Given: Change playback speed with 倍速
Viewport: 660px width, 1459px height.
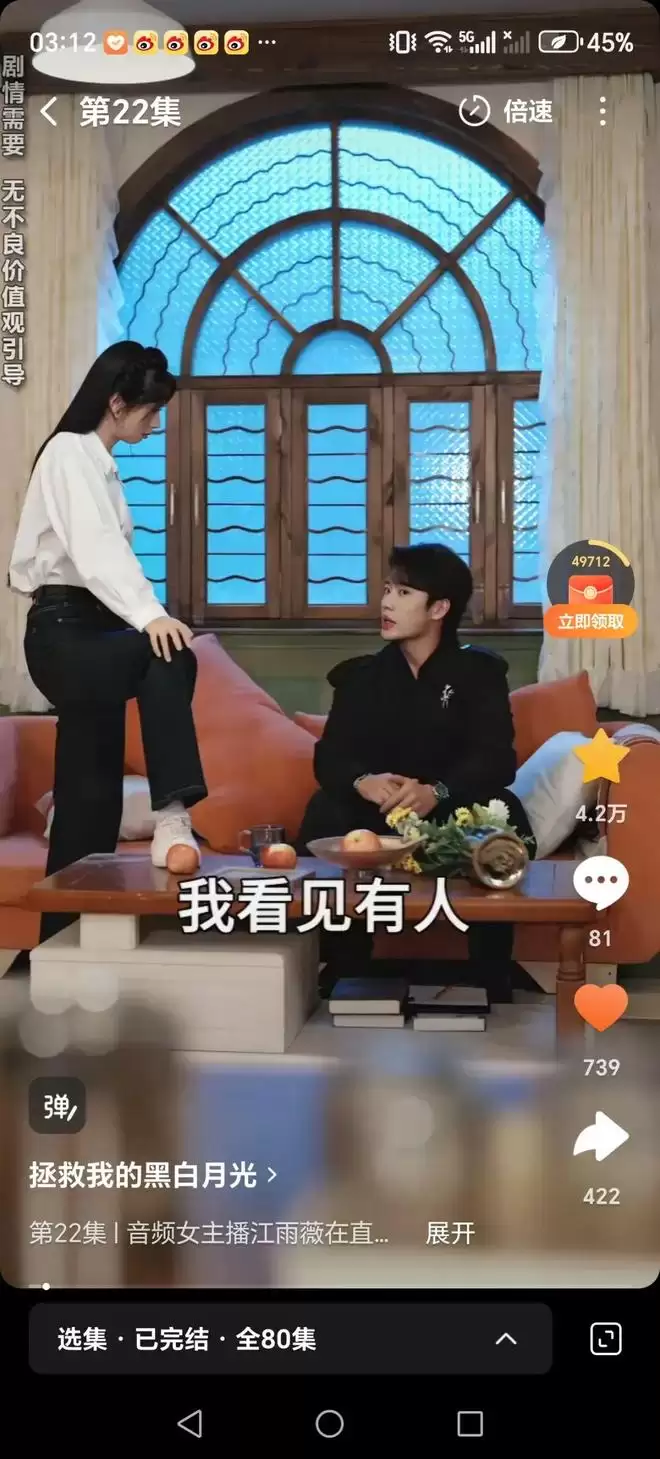Looking at the screenshot, I should tap(506, 111).
